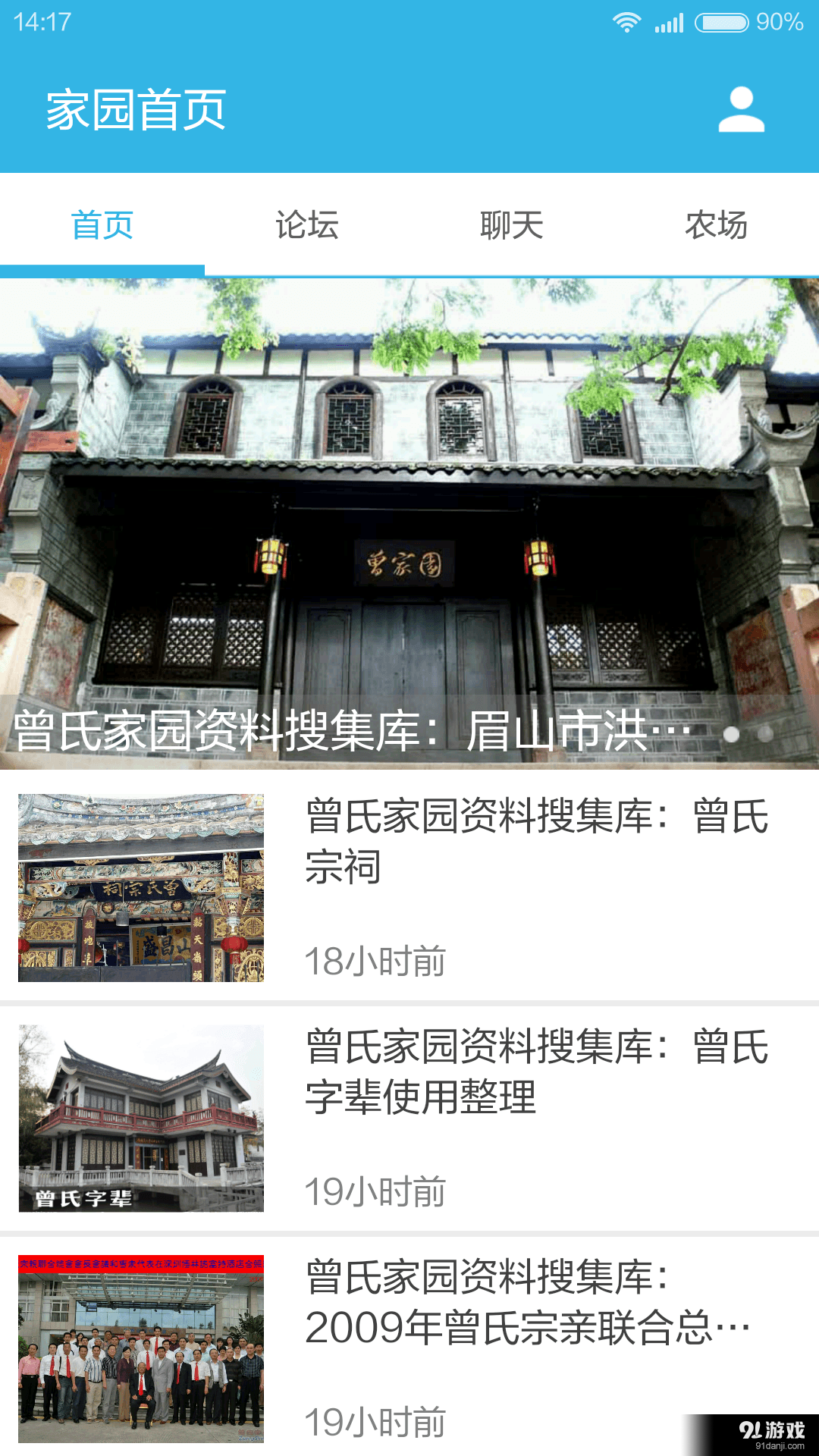
Task: Open the 农场 tab
Action: 717,224
